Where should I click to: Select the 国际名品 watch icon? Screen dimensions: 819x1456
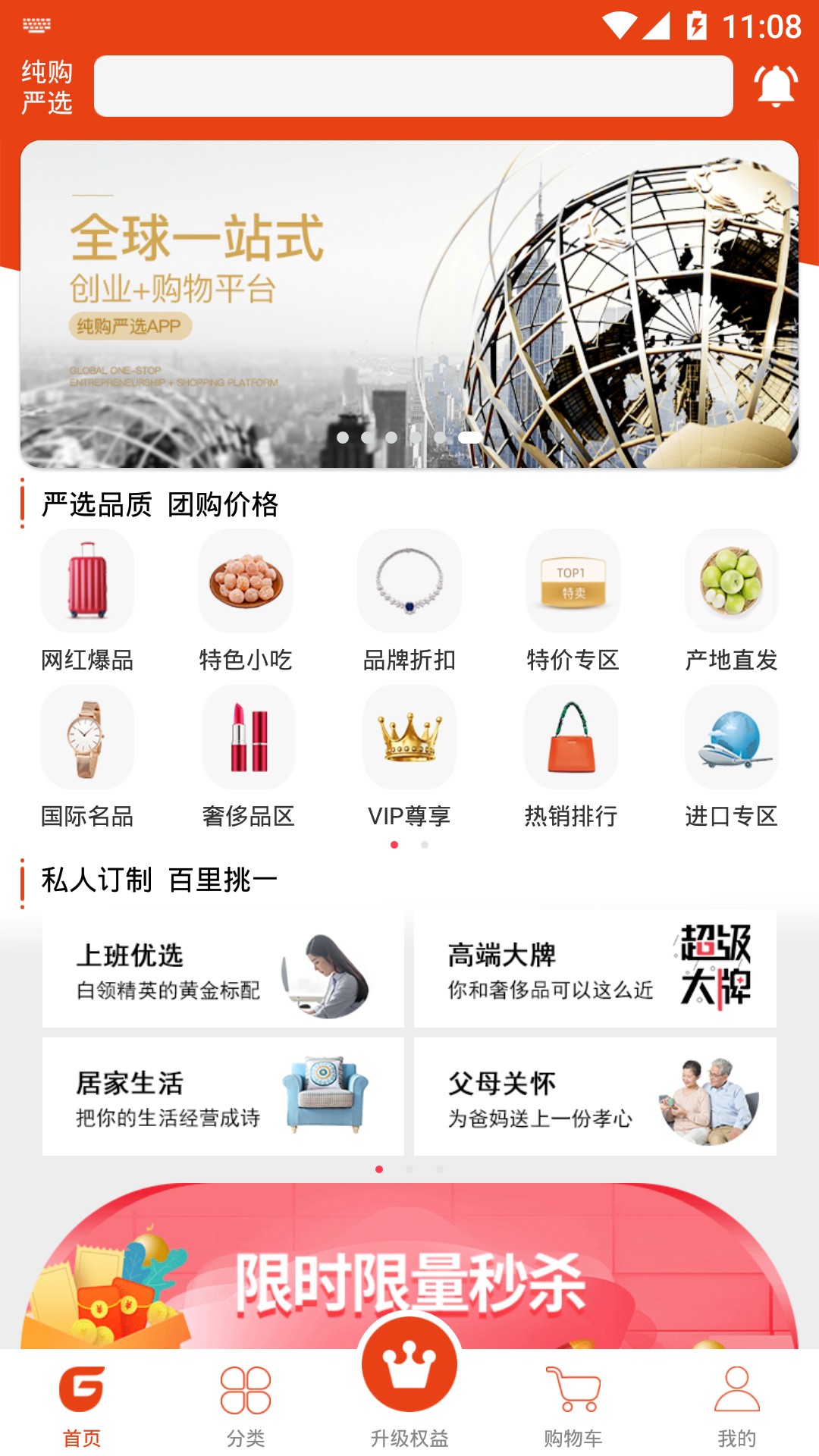point(88,737)
